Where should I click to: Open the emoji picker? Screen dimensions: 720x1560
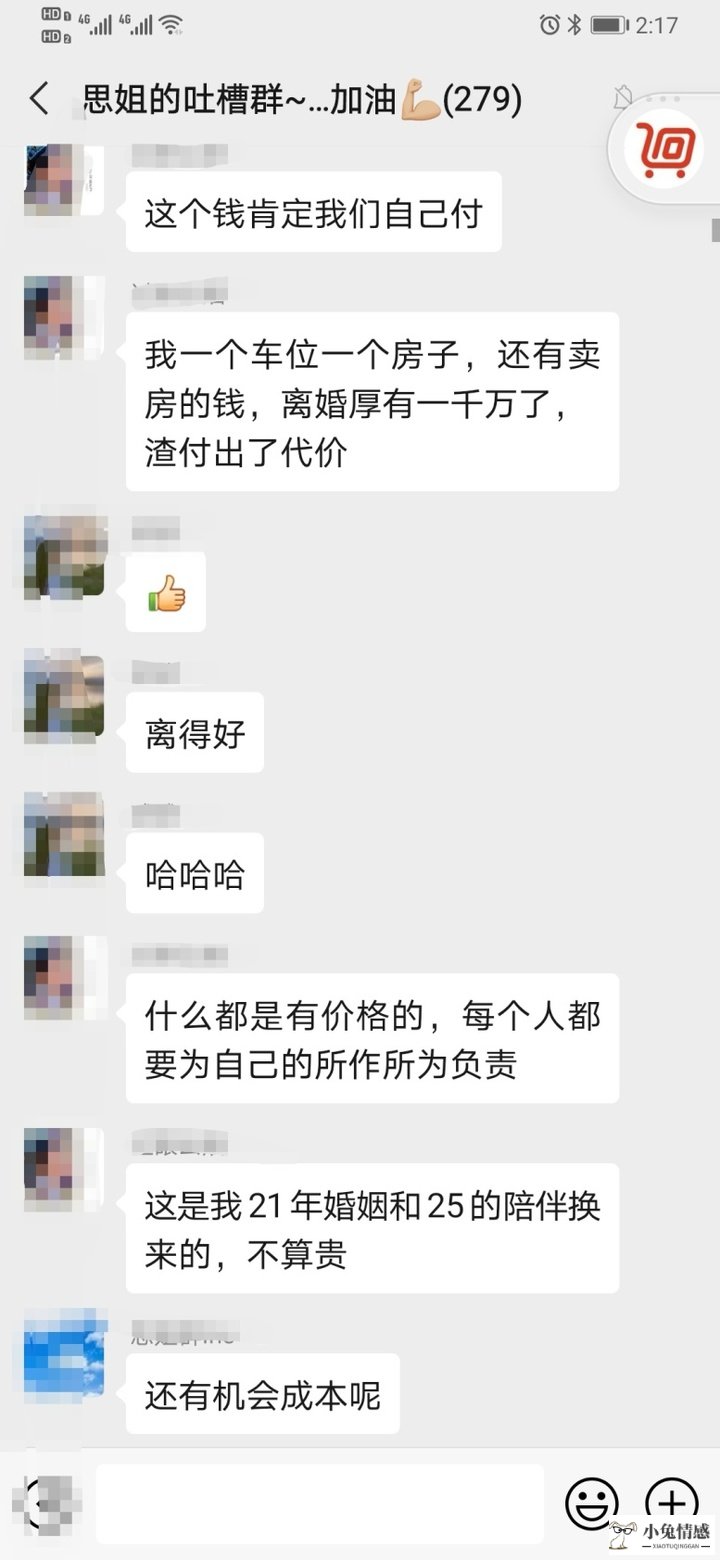click(x=592, y=1503)
